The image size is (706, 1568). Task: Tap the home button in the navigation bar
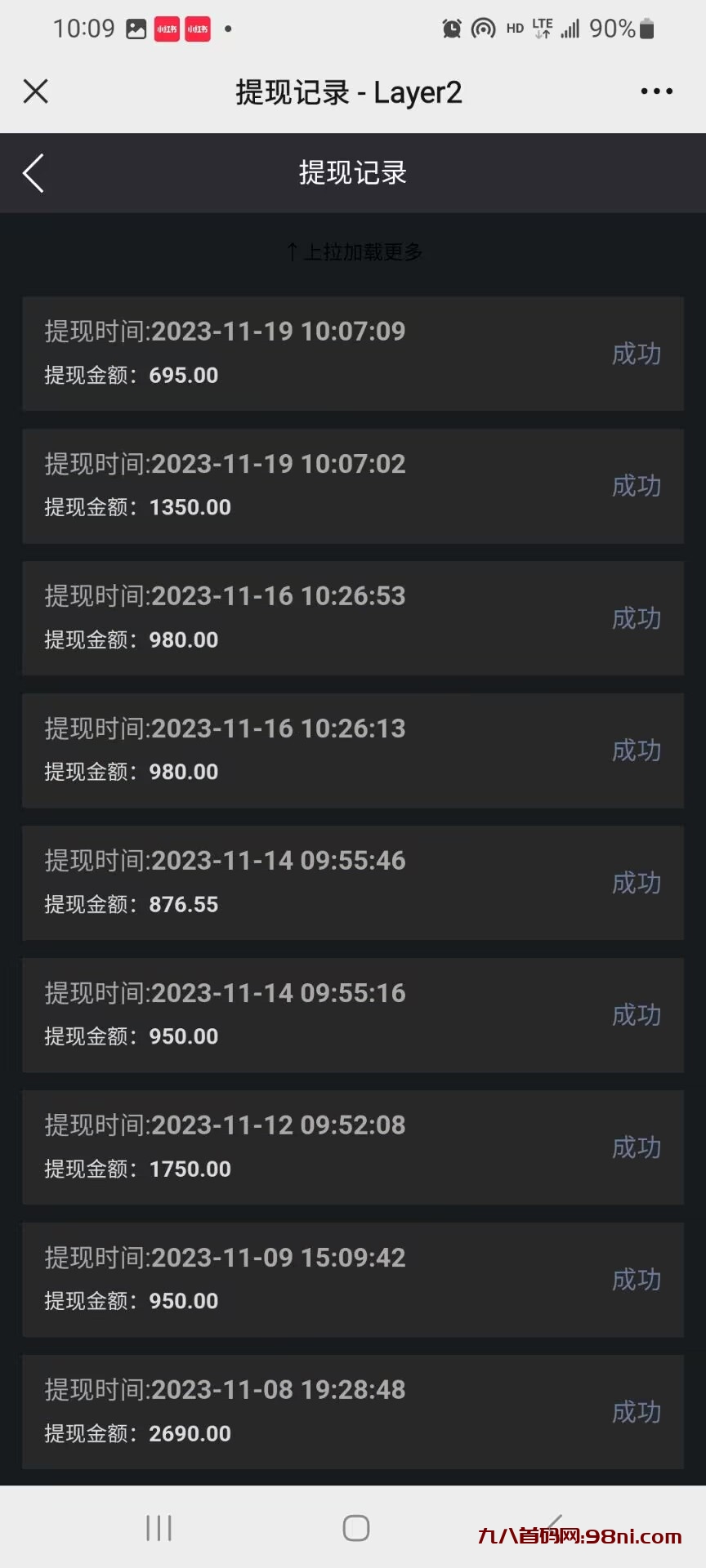tap(353, 1527)
